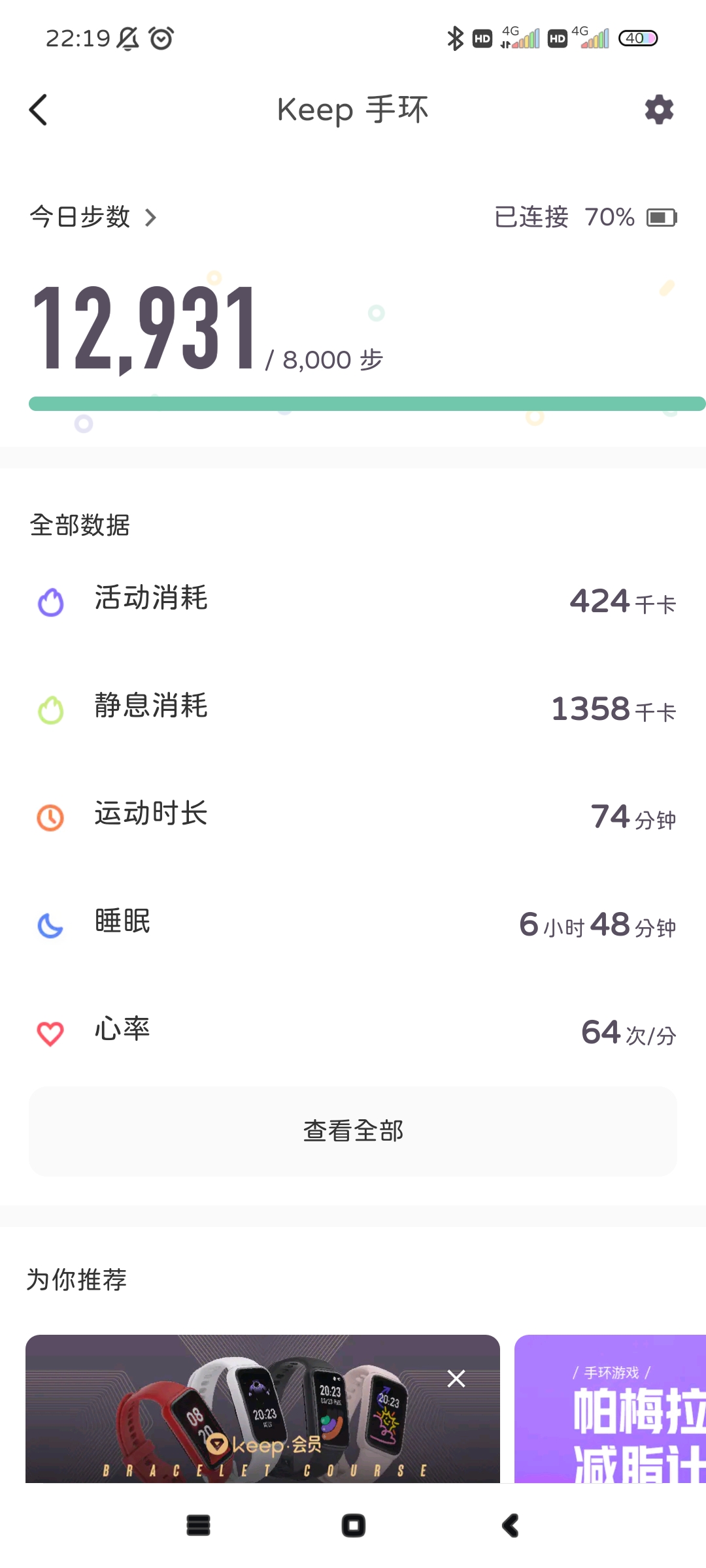The width and height of the screenshot is (706, 1568).
Task: Open 今日步数 step details
Action: tap(93, 217)
